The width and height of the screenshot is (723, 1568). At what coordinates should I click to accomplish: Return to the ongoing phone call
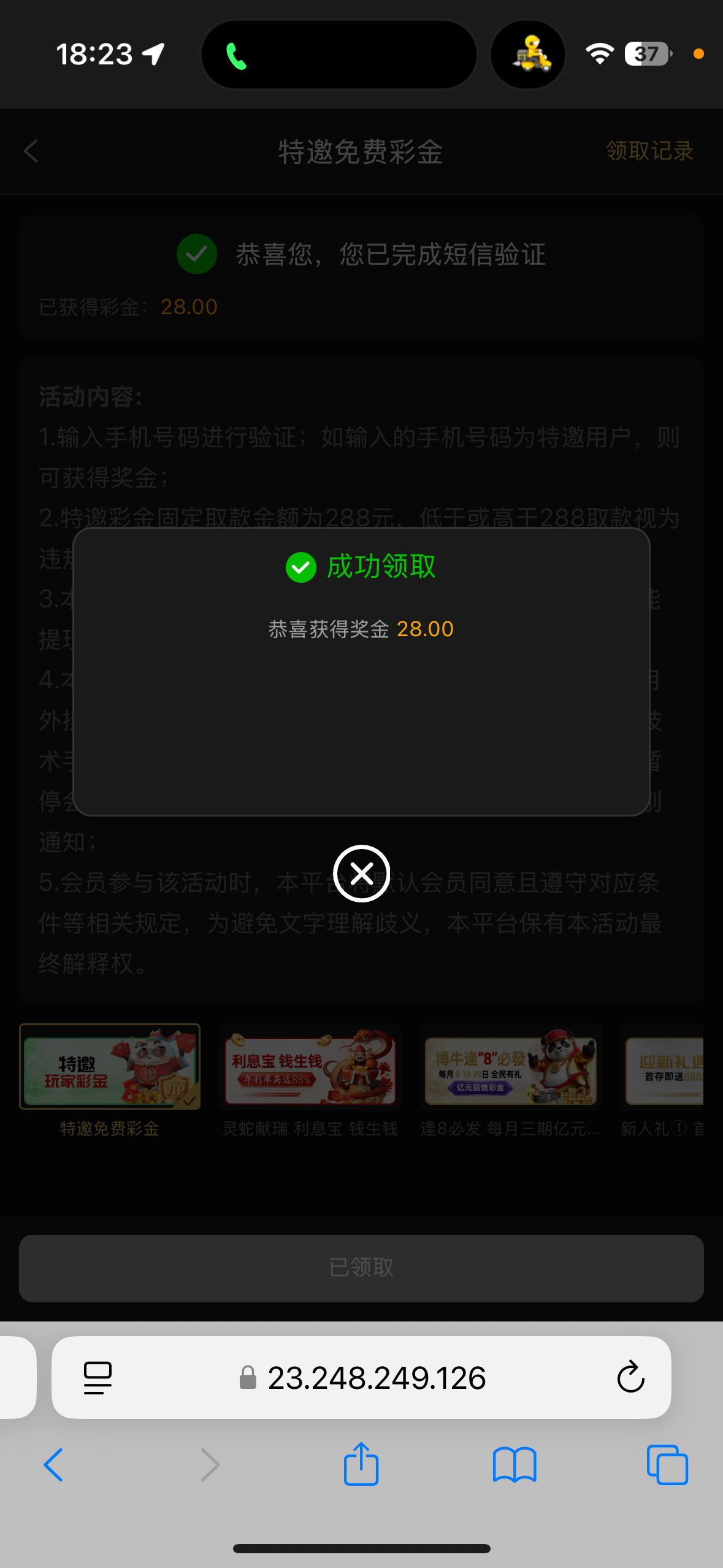[237, 56]
